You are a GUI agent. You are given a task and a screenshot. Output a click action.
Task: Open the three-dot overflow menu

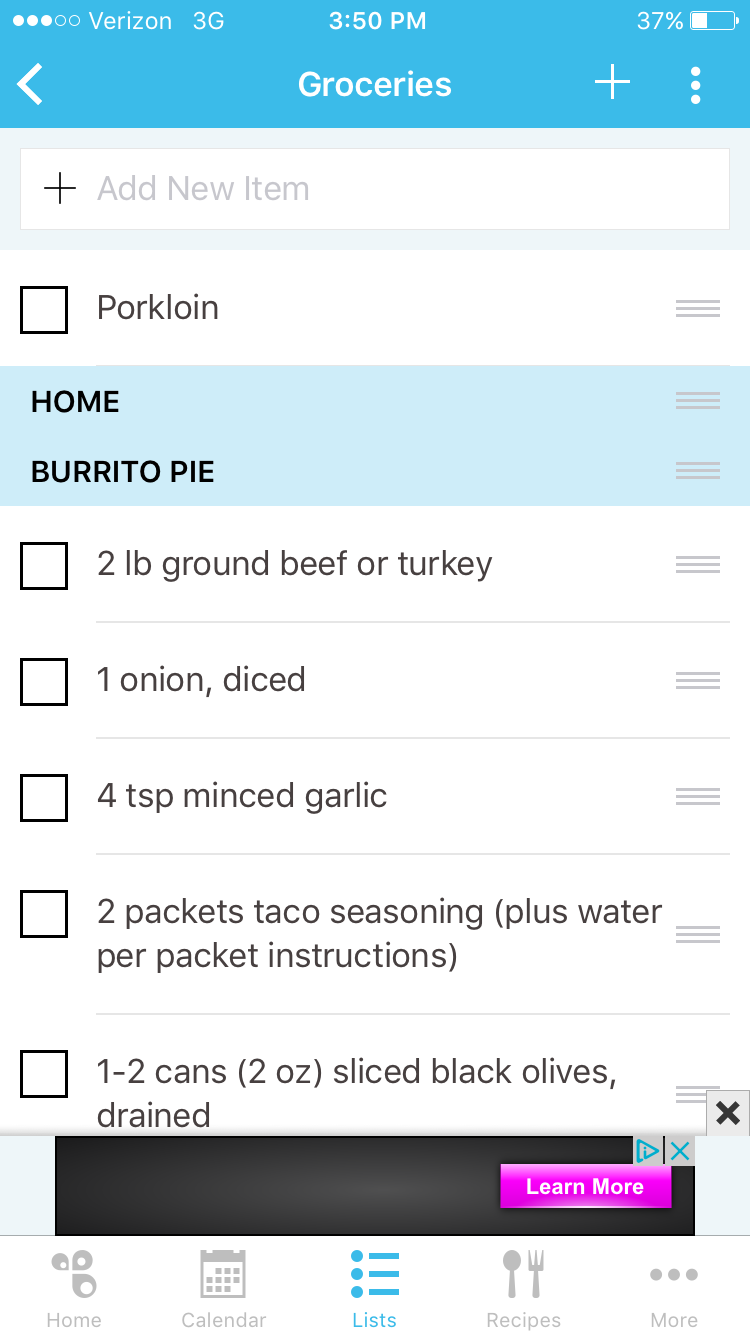pos(696,85)
